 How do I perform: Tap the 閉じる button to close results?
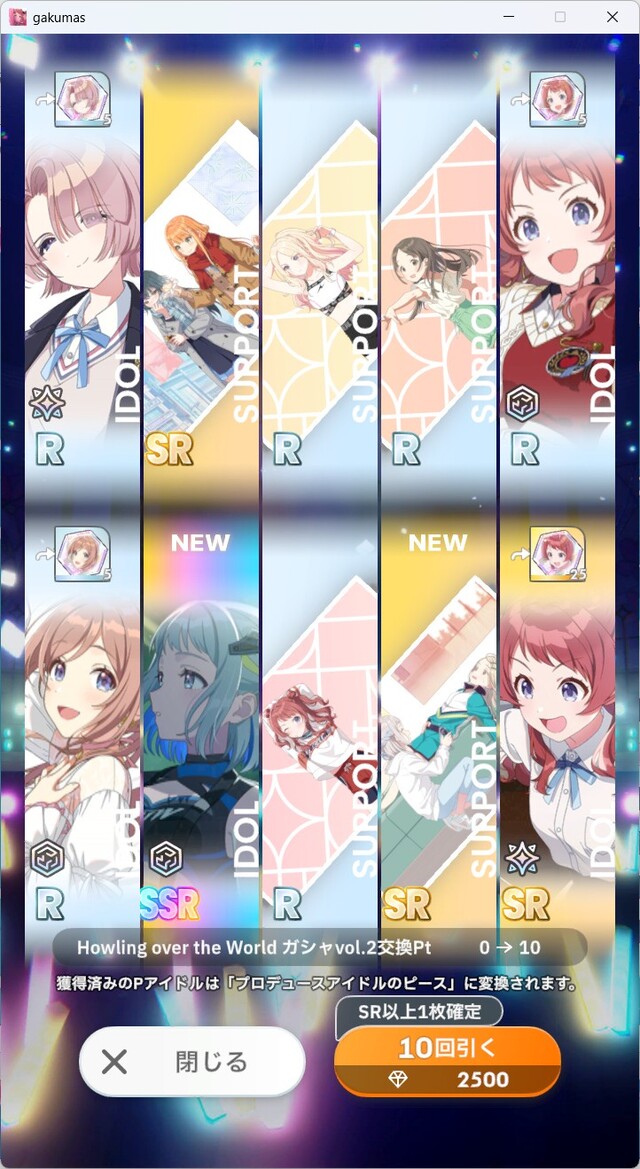click(192, 1061)
